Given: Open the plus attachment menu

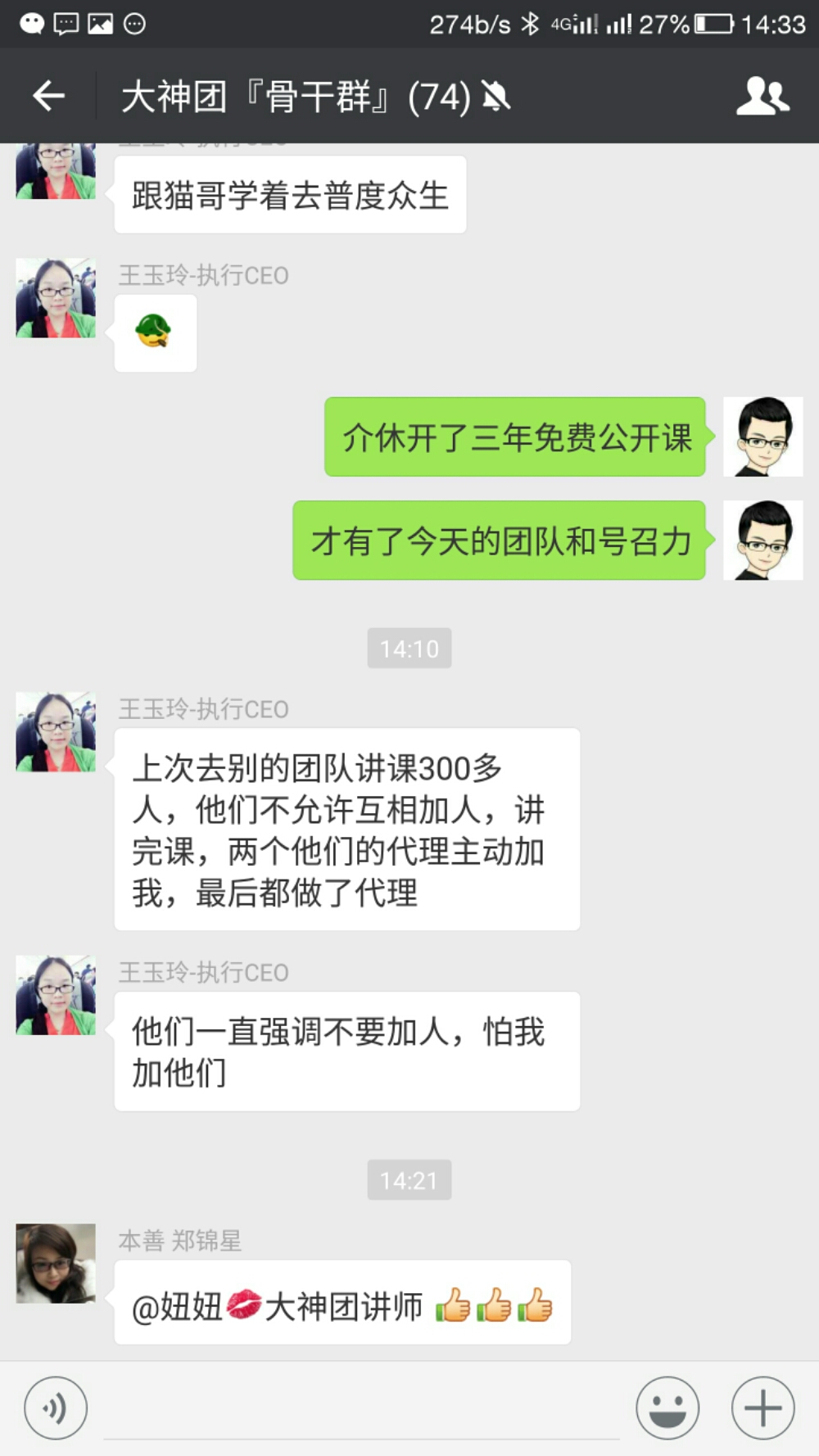Looking at the screenshot, I should pyautogui.click(x=762, y=1408).
